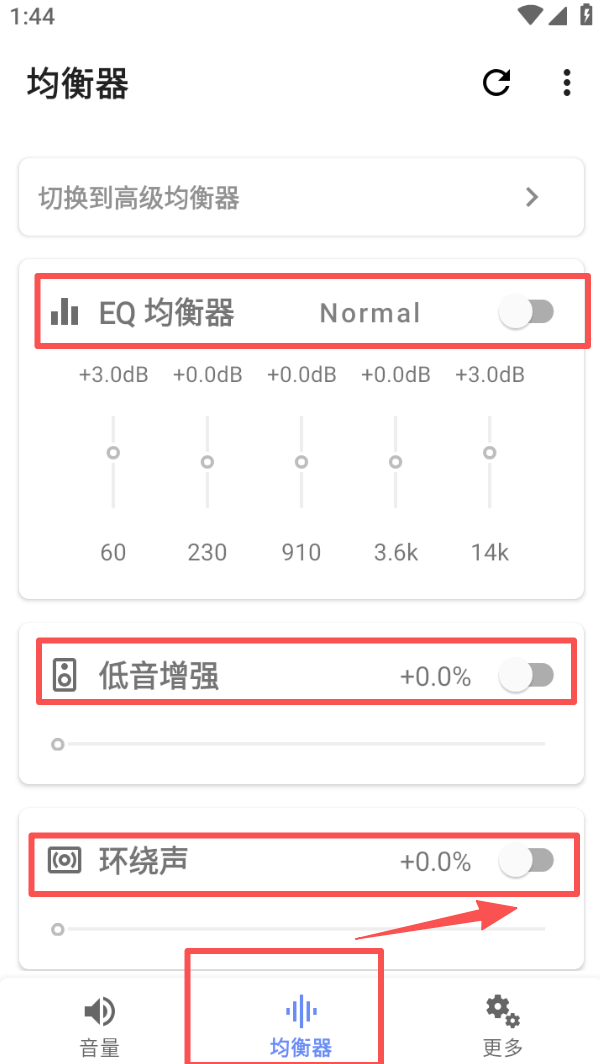Turn on 环绕声 switch
600x1064 pixels.
(526, 861)
